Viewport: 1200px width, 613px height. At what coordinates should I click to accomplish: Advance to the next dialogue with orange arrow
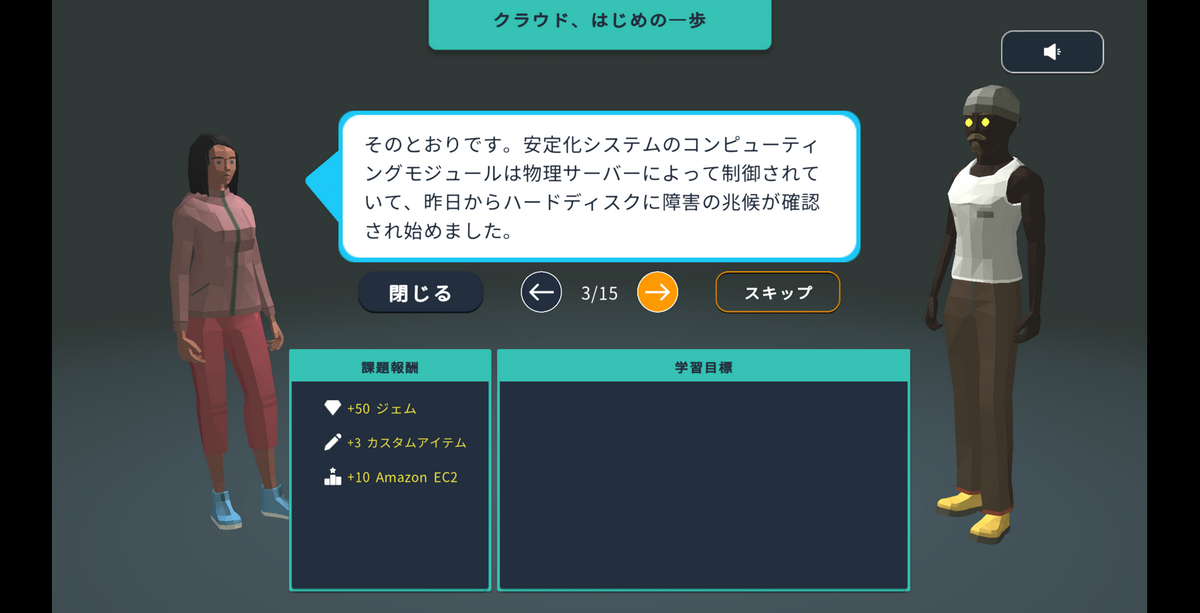(x=657, y=293)
